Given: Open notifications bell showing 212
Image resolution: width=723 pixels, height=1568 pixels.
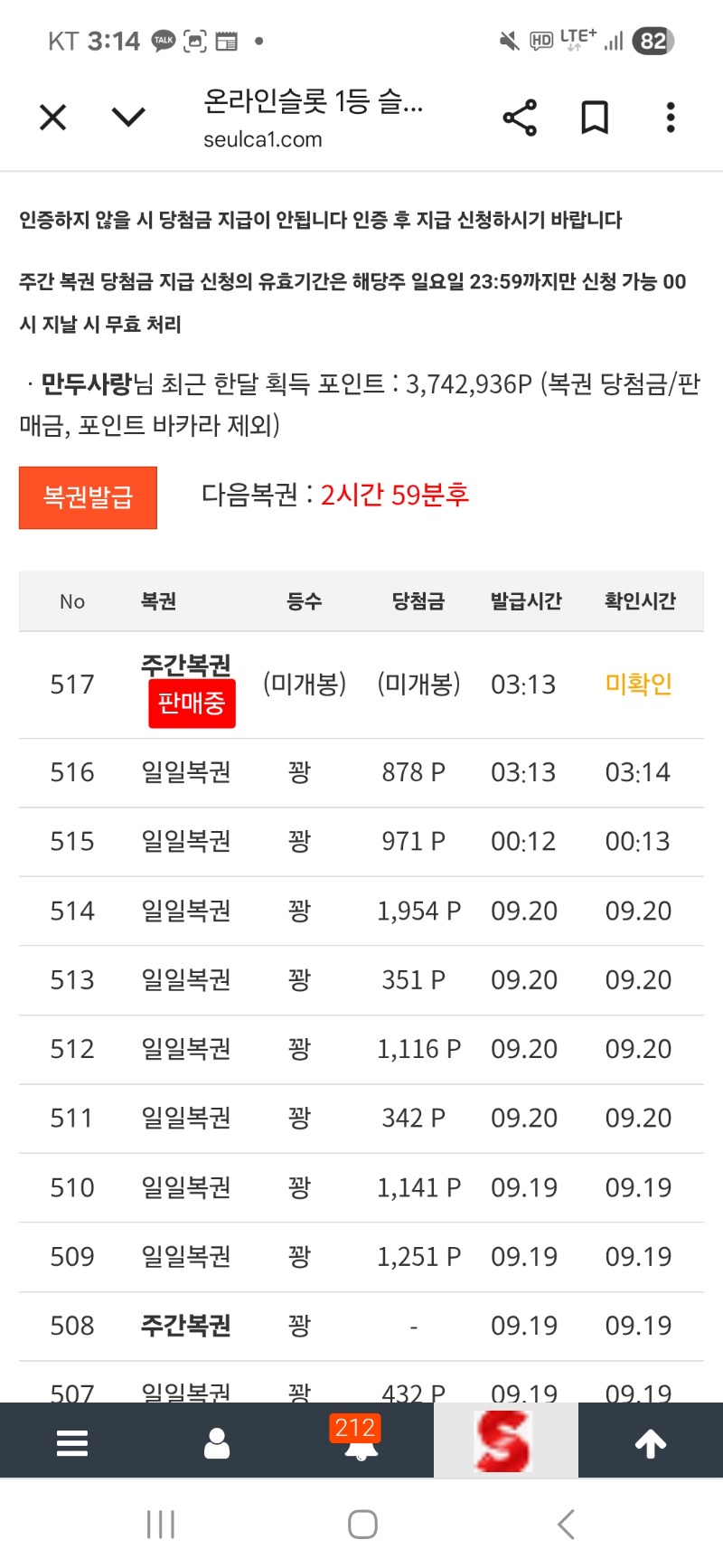Looking at the screenshot, I should (x=360, y=1440).
